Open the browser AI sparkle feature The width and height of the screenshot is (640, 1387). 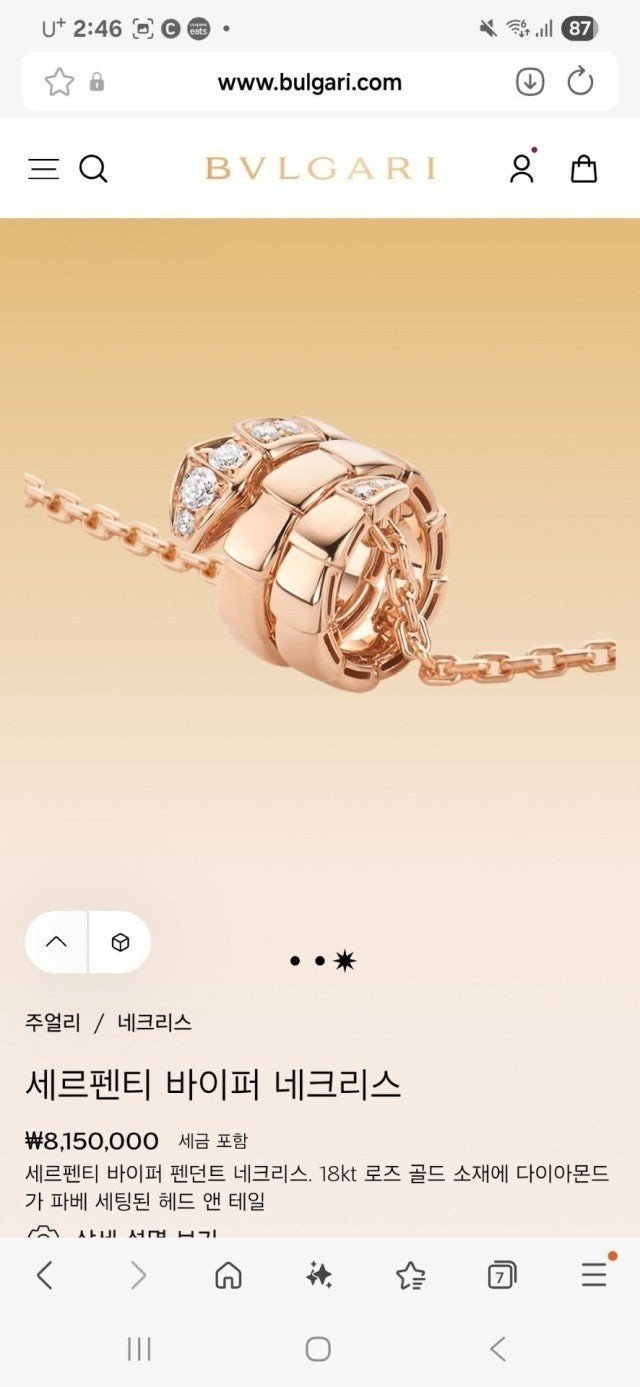pos(319,1275)
